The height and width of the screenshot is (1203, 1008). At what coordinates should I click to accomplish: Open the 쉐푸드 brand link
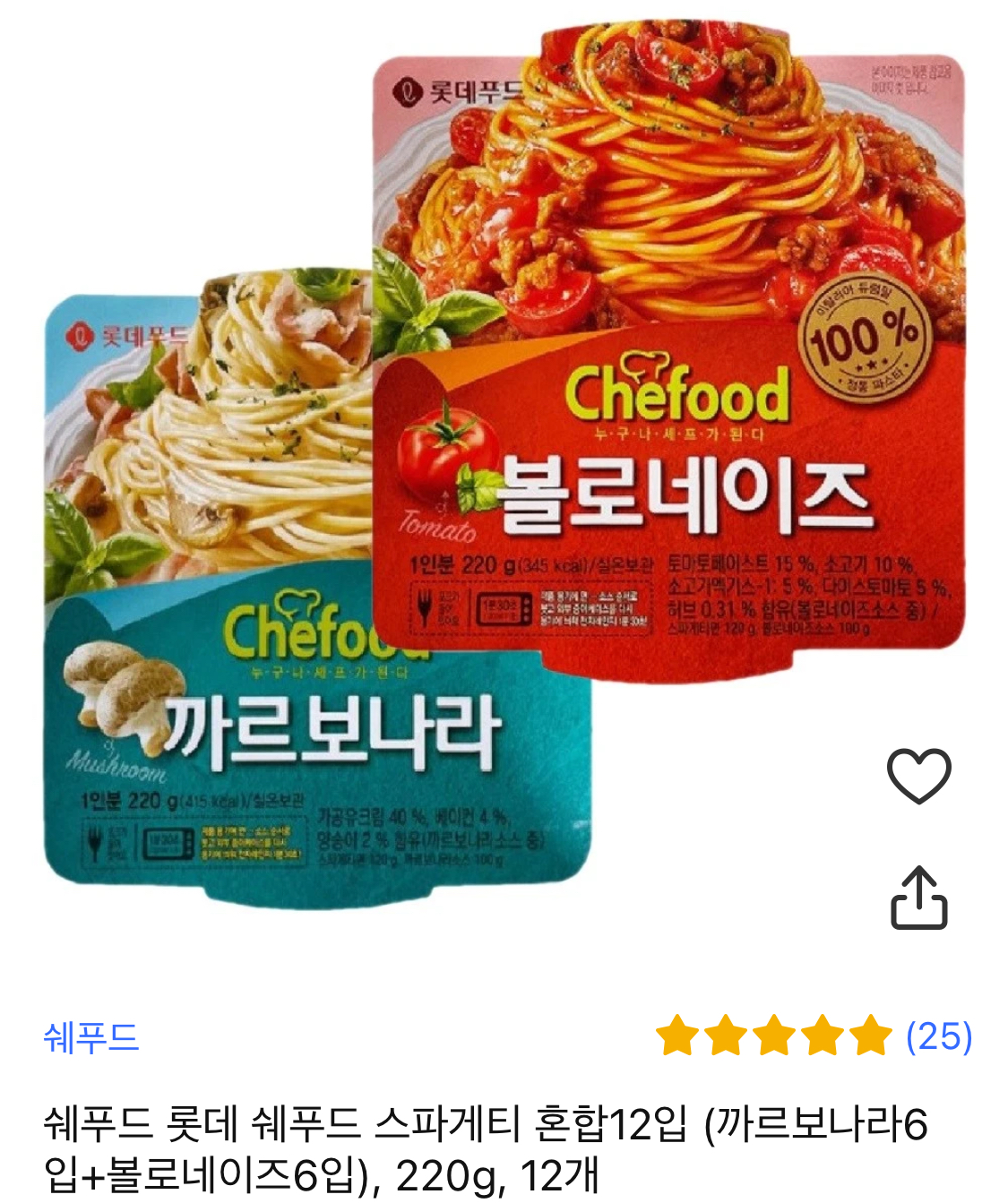tap(91, 1037)
